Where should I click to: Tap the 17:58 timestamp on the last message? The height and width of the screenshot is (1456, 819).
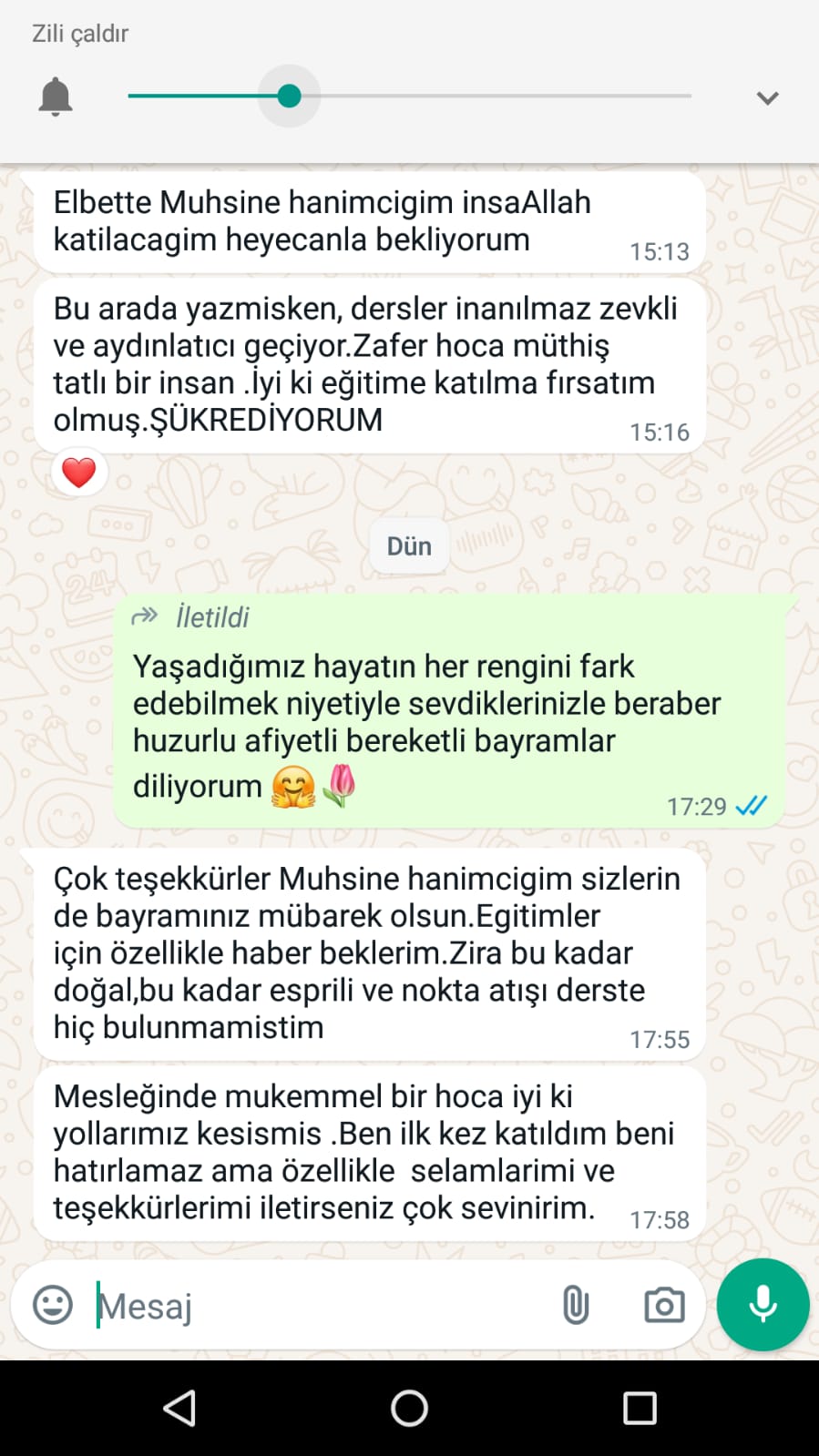[x=659, y=1219]
